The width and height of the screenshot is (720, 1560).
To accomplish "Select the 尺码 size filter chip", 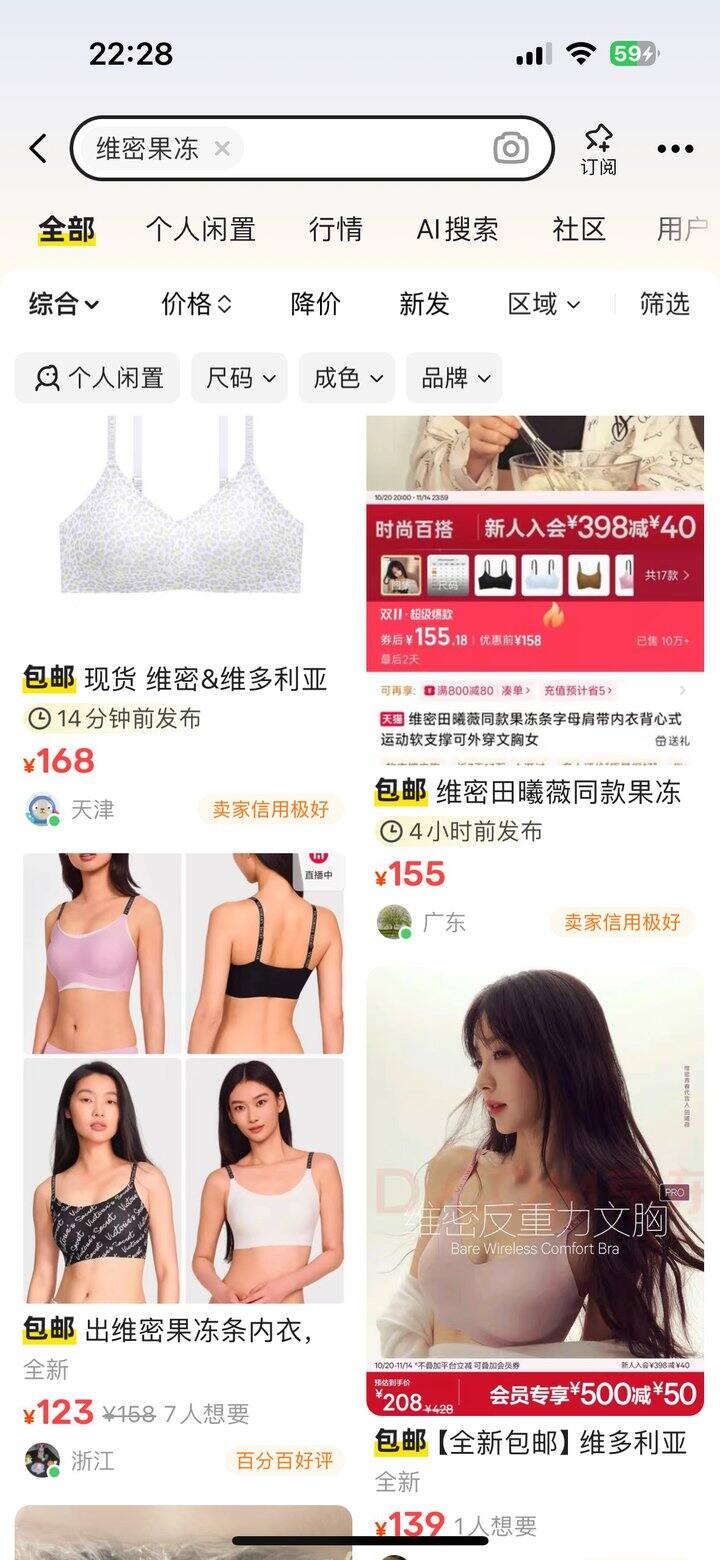I will pos(240,378).
